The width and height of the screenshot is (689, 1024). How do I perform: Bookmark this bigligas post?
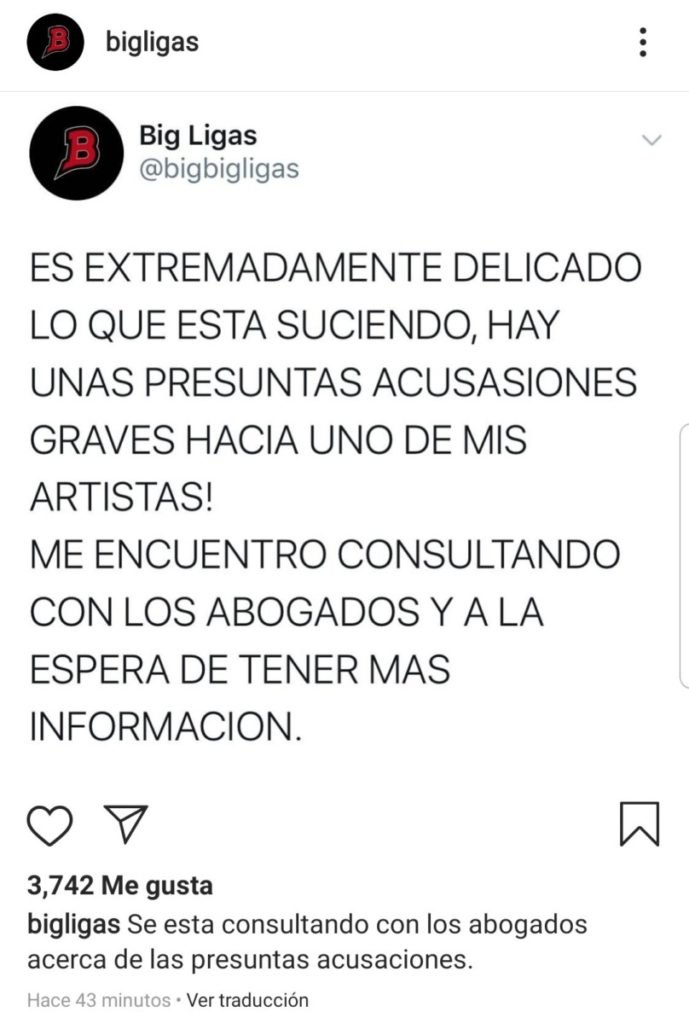tap(639, 824)
